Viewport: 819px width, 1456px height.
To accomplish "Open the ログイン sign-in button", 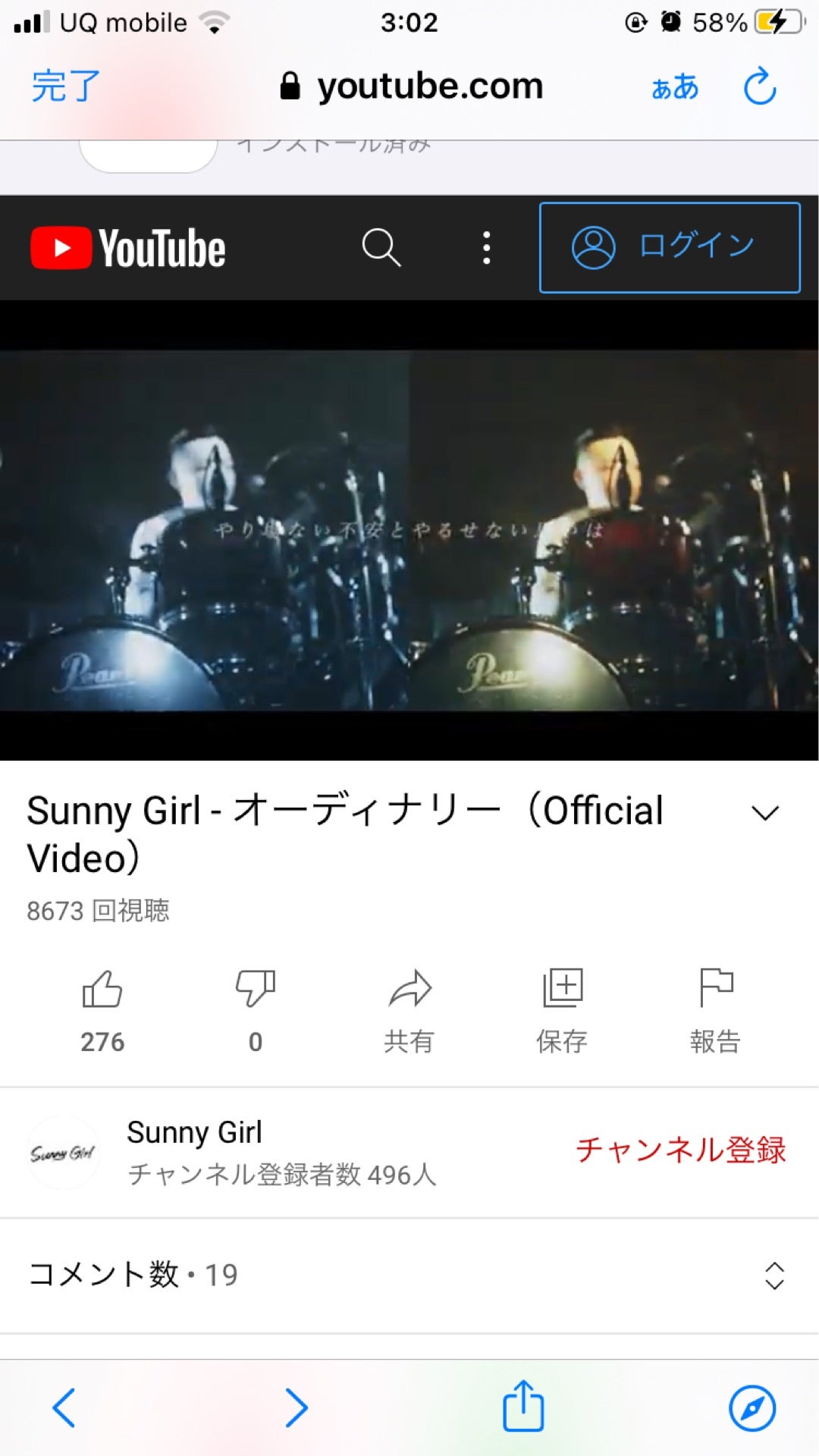I will point(669,246).
